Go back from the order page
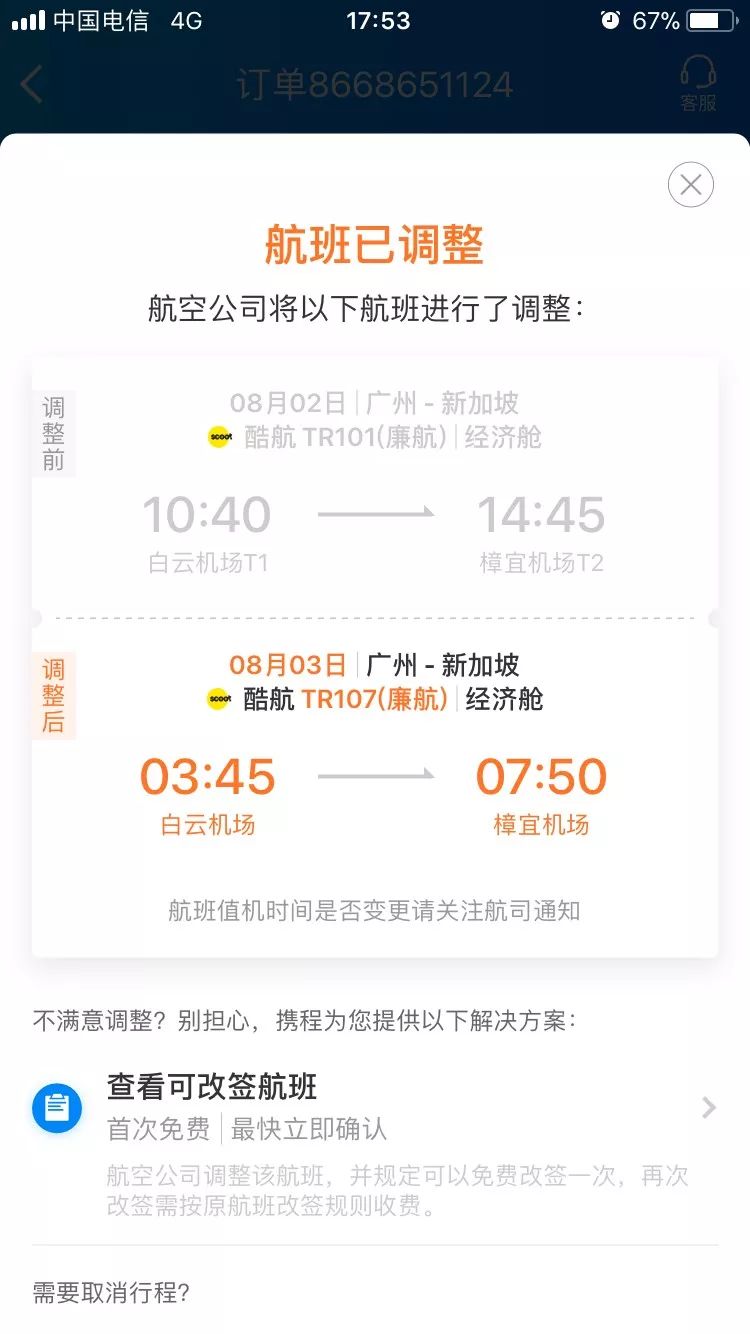Screen dimensions: 750x1334 click(x=32, y=84)
